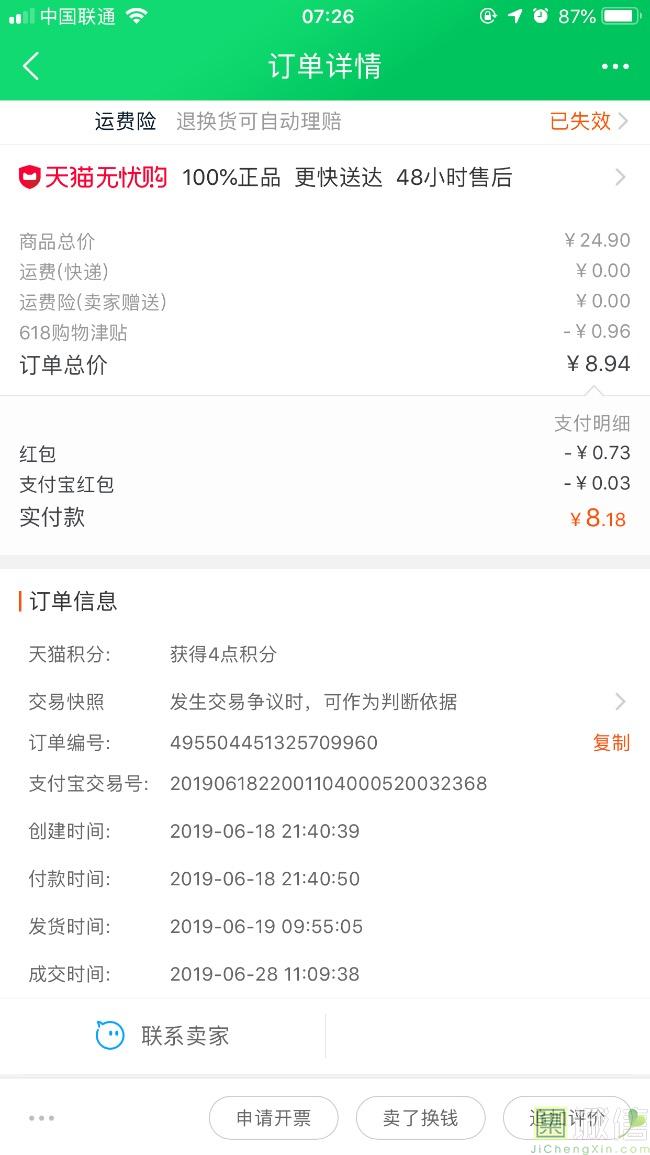Screen dimensions: 650x1155
Task: Open the three-dot menu in the header
Action: pos(615,66)
